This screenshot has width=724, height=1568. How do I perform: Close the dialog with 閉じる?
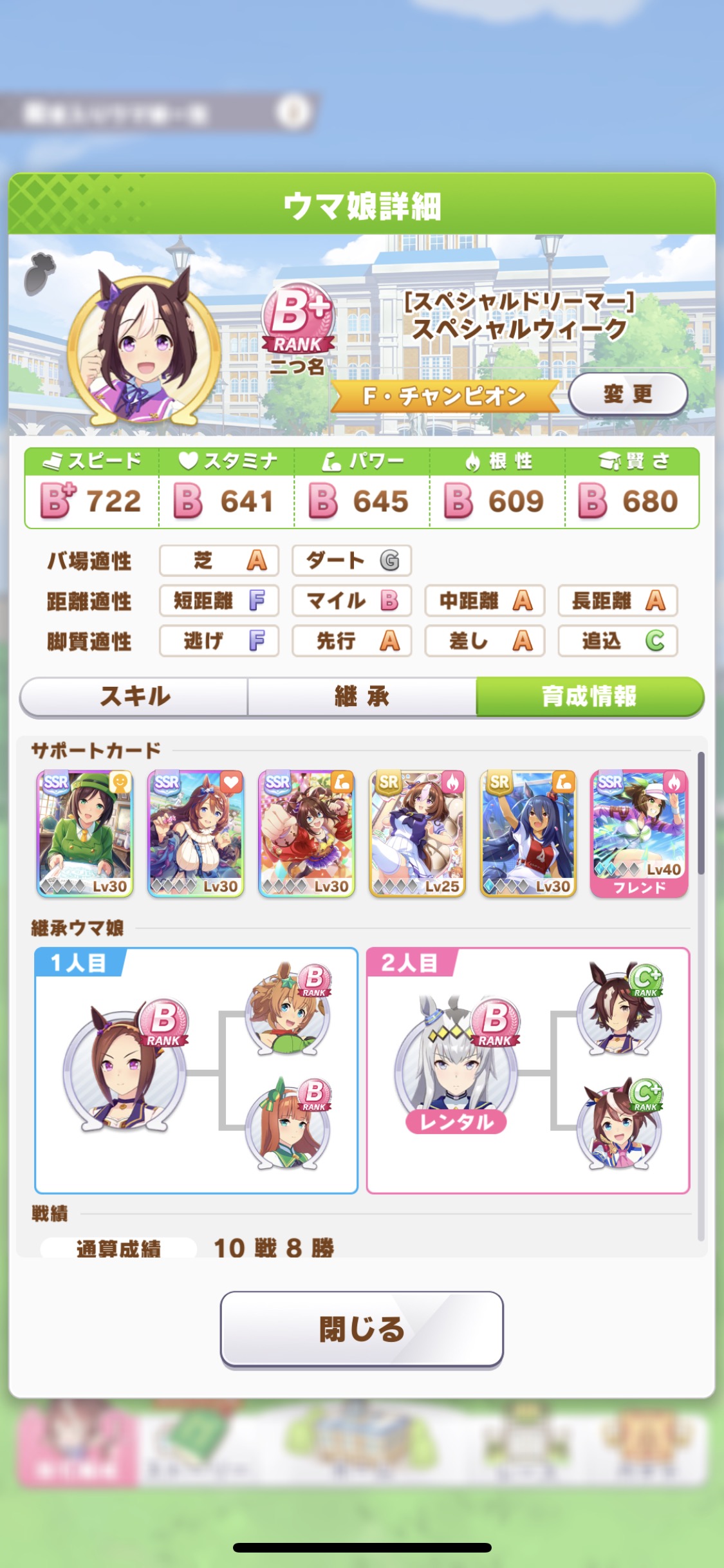(362, 1329)
